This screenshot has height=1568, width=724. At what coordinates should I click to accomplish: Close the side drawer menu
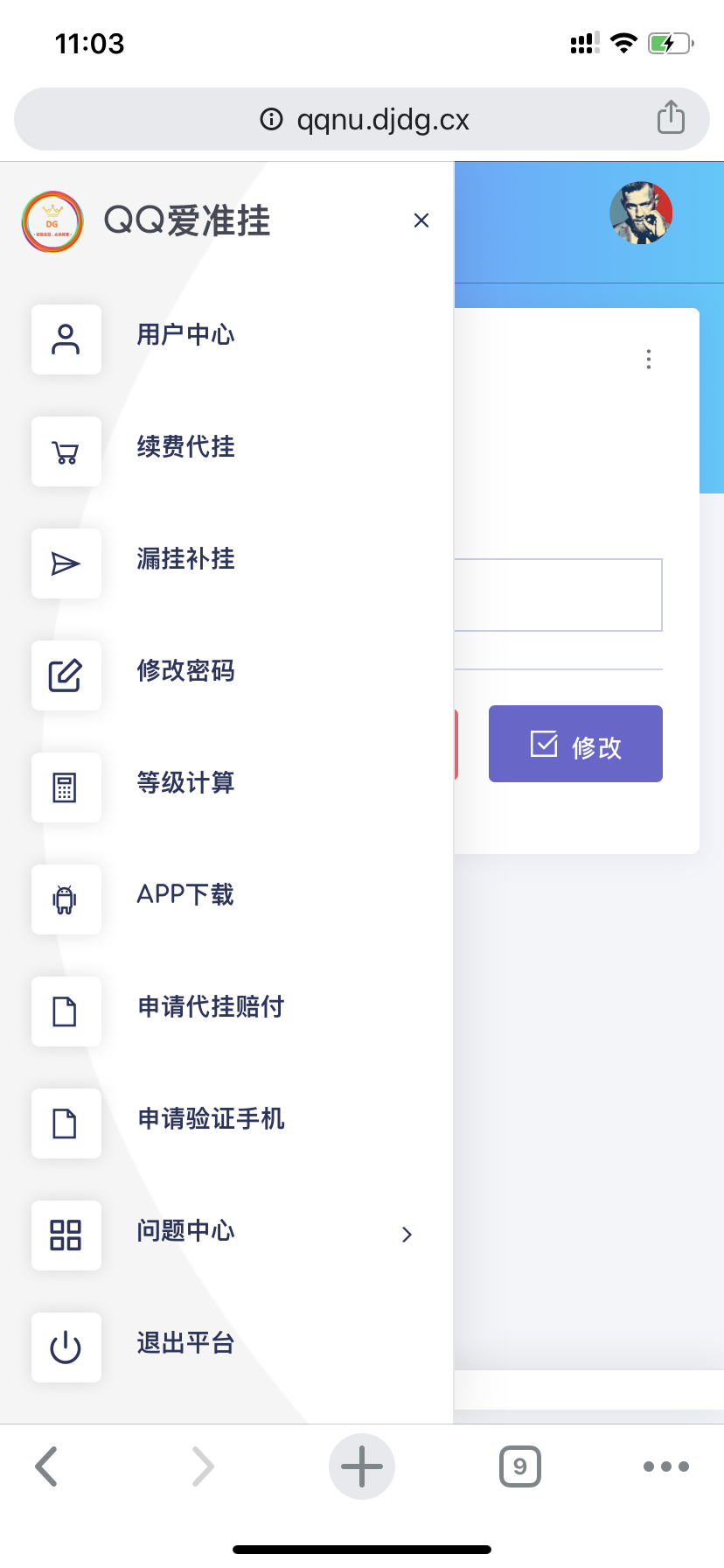coord(421,220)
